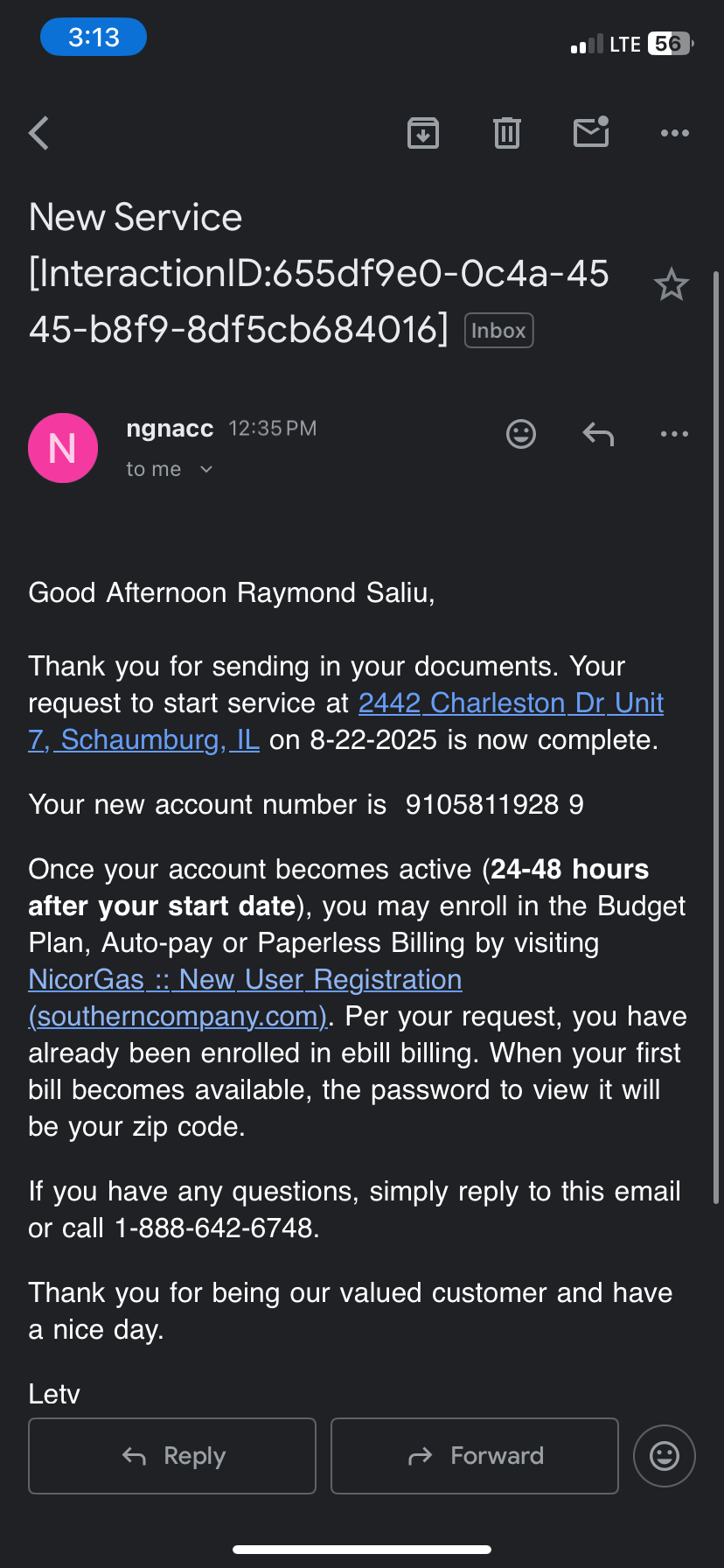Archive this email

pos(423,133)
